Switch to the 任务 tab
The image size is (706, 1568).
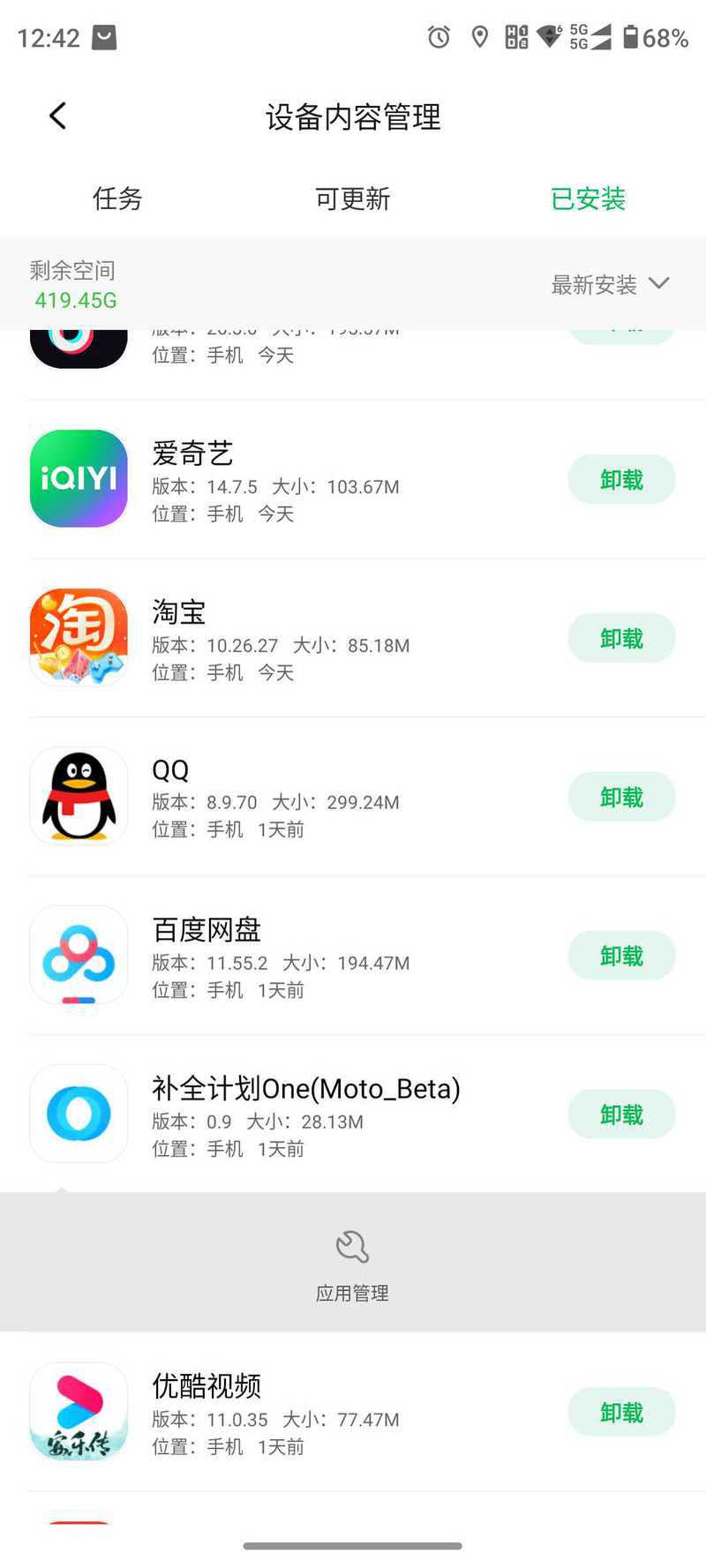pyautogui.click(x=117, y=199)
